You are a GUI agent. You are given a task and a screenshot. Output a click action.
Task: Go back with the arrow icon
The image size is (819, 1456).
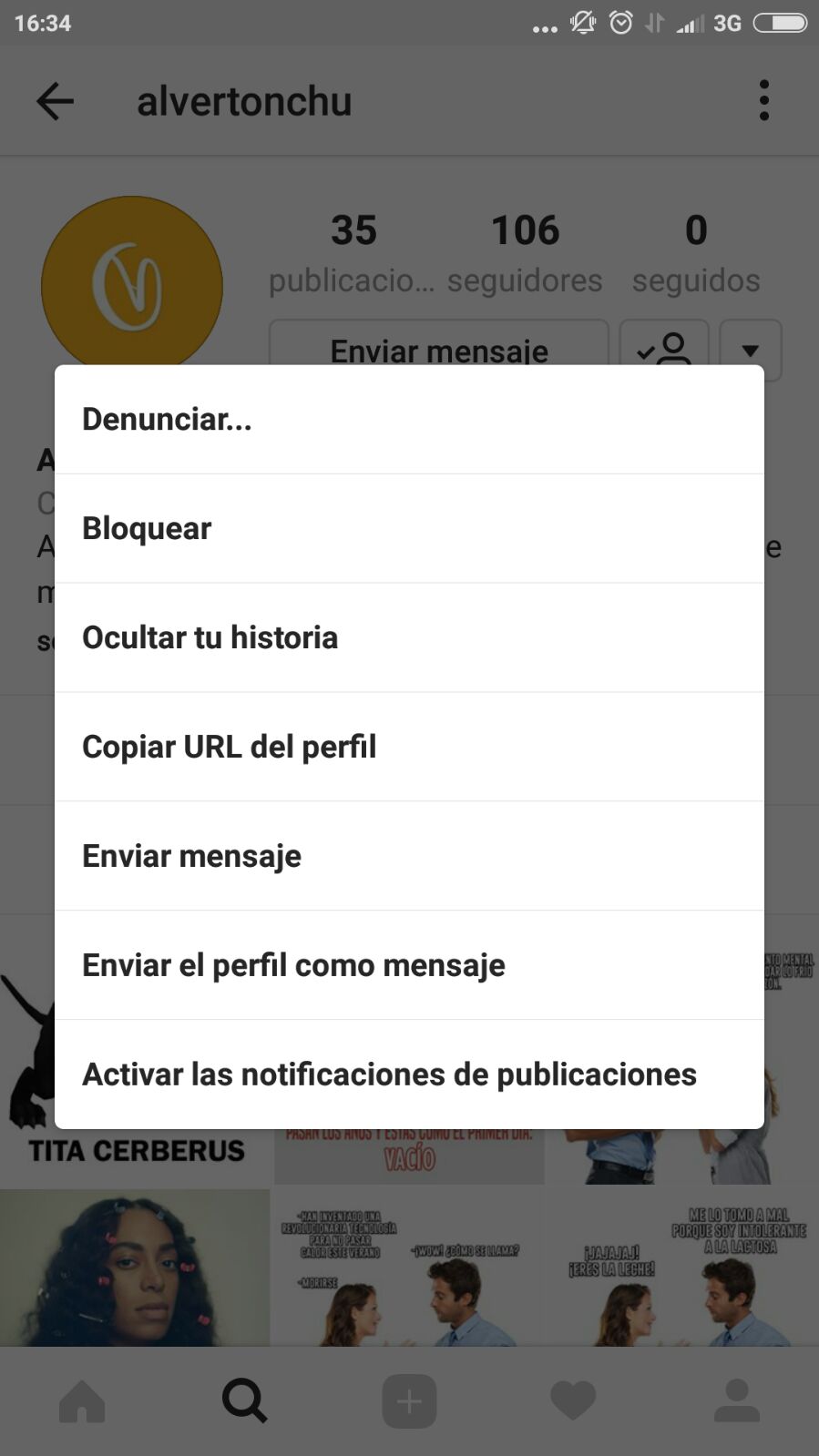coord(55,101)
